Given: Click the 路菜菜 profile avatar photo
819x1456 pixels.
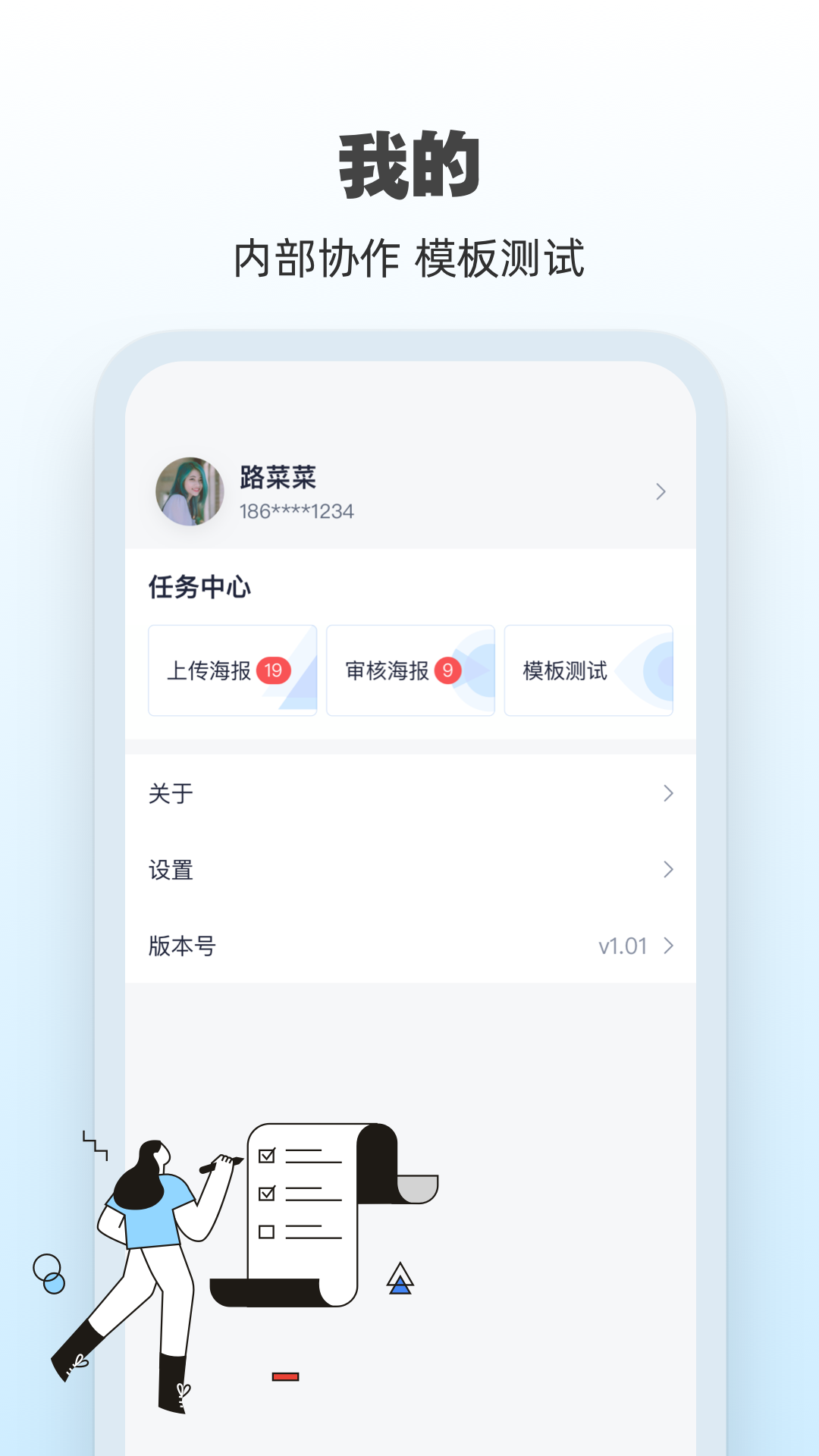Looking at the screenshot, I should 189,491.
